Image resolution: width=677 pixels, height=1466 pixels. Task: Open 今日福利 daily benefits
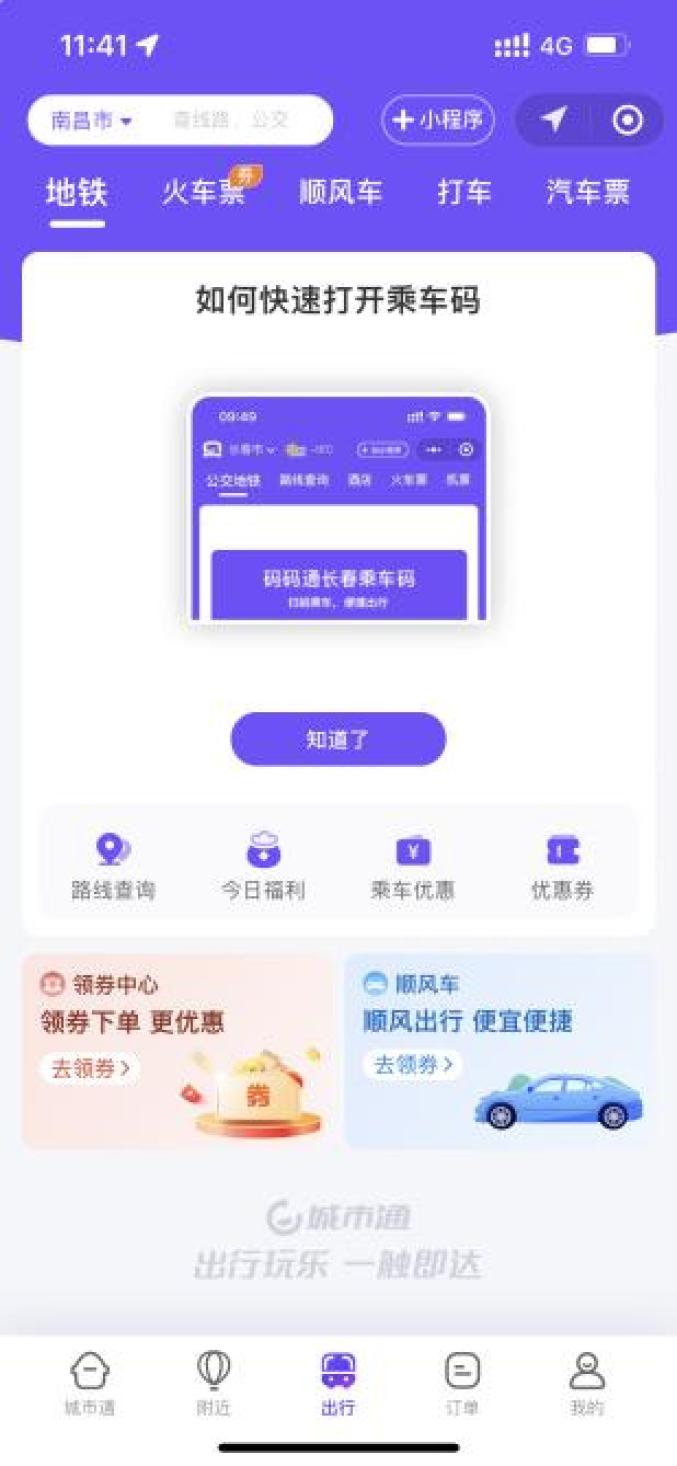[263, 866]
